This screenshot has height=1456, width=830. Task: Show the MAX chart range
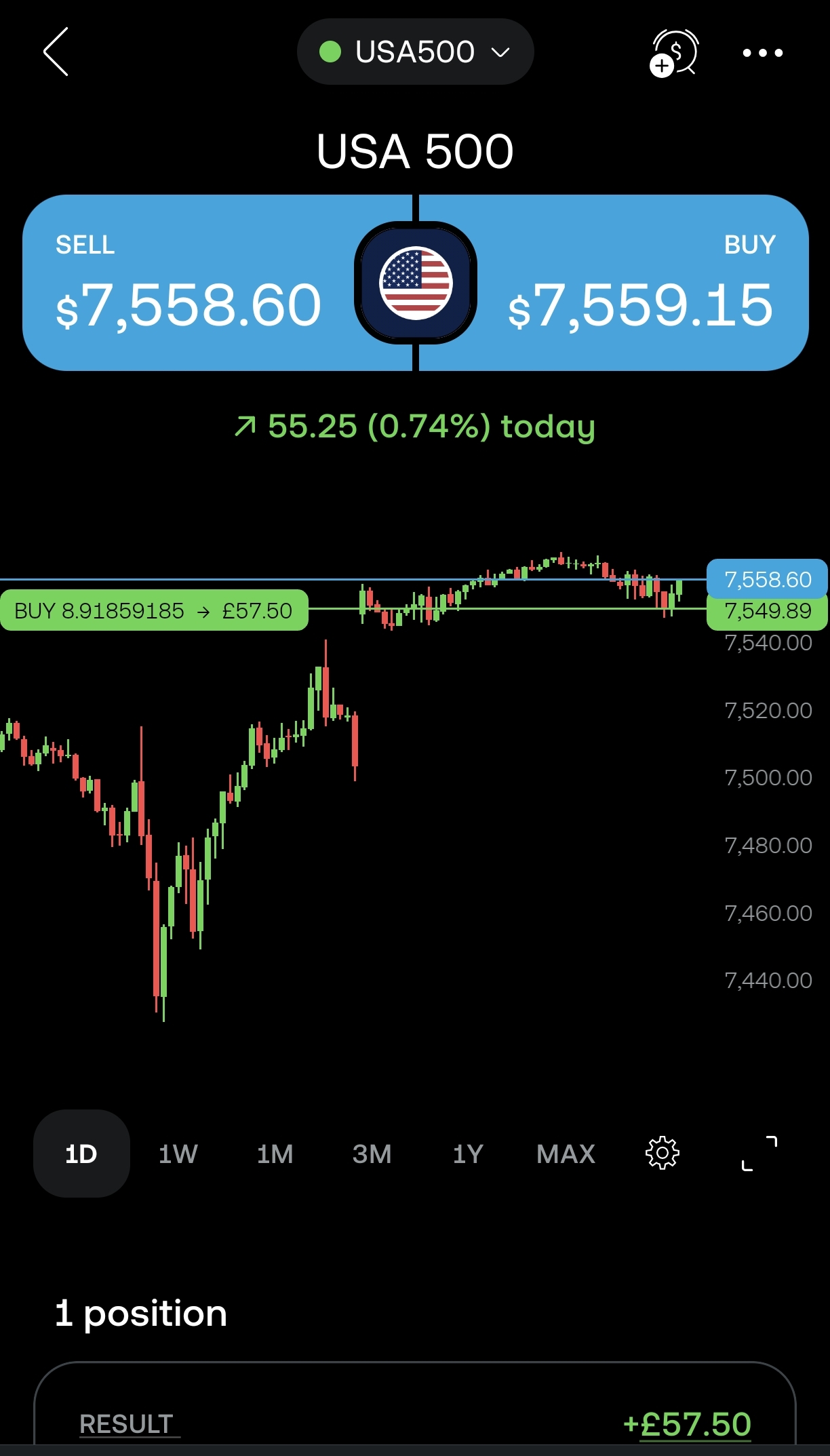click(566, 1154)
